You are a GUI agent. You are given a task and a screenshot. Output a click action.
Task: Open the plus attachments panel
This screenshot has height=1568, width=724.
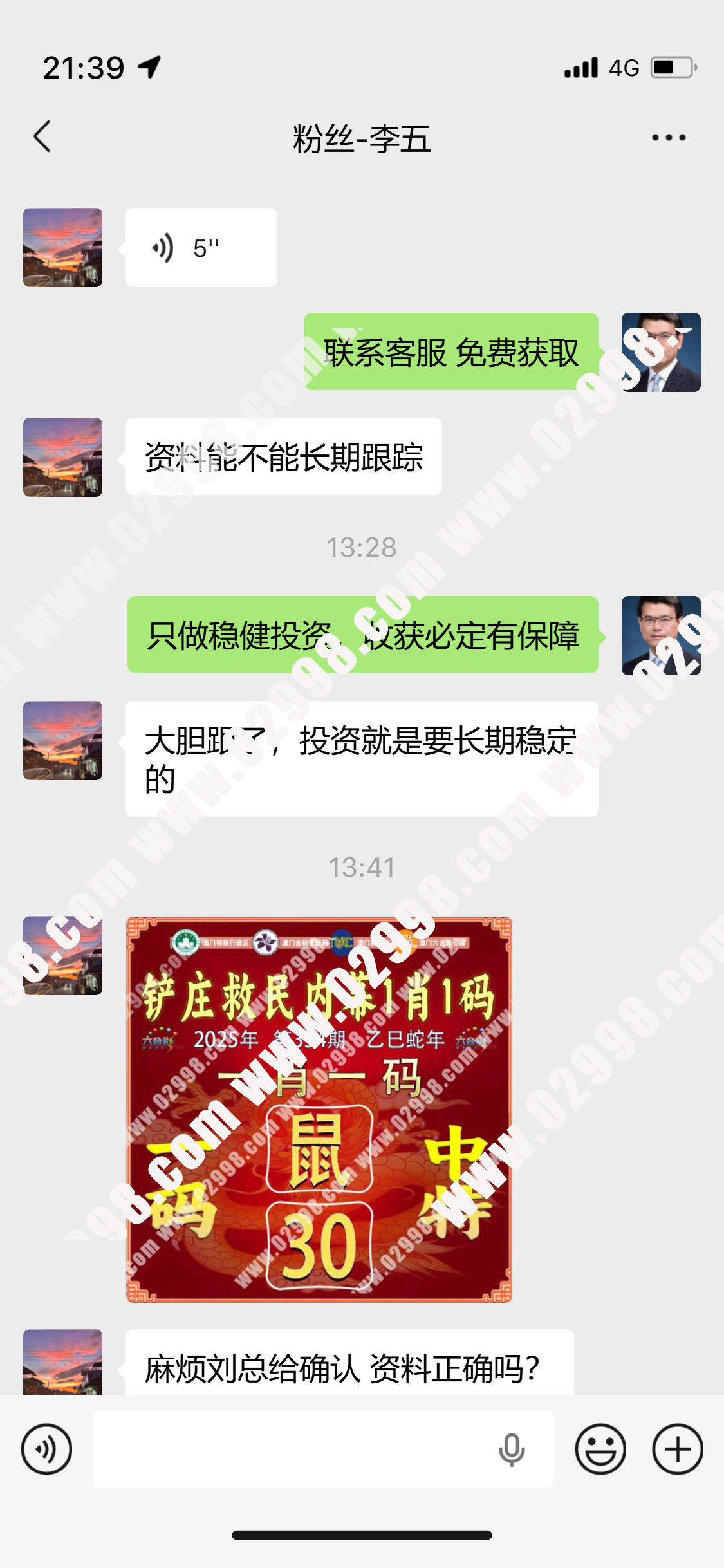click(x=677, y=1449)
